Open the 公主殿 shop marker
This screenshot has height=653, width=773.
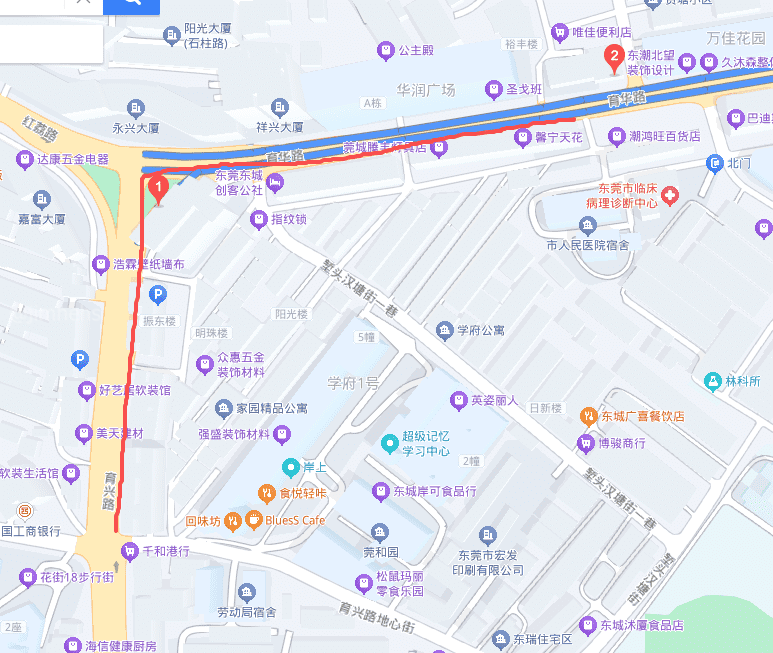click(x=384, y=50)
